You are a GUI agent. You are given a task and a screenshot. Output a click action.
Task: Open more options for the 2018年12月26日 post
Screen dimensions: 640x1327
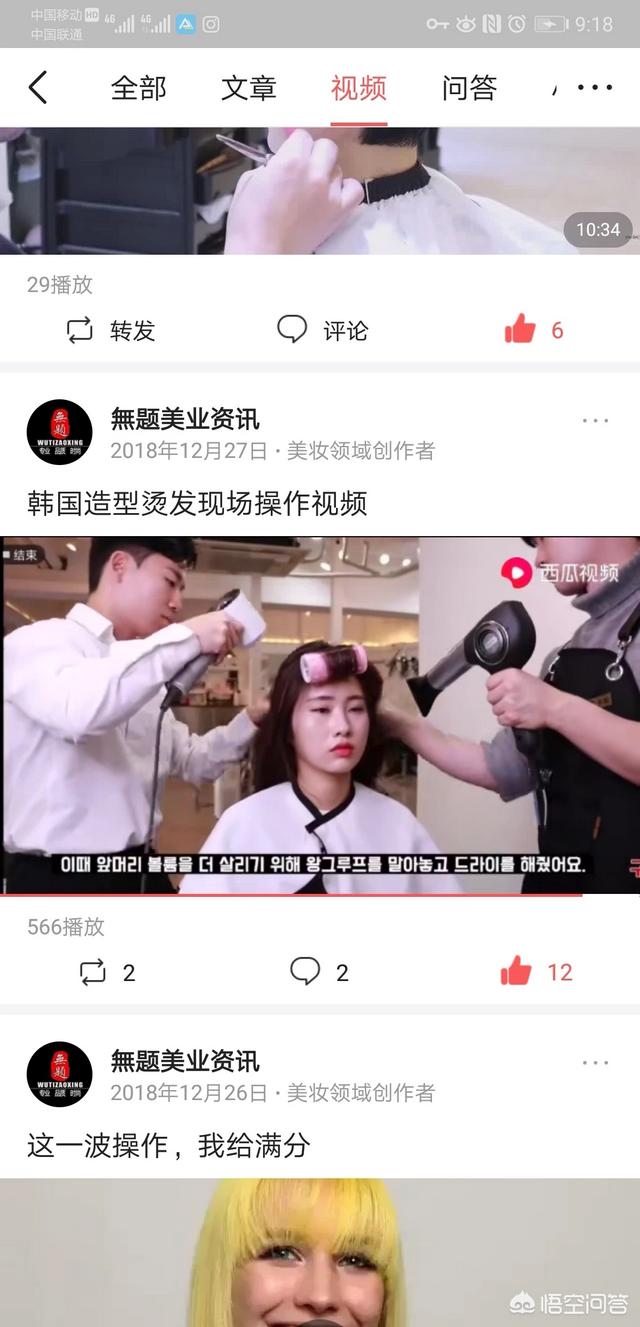pos(595,1062)
